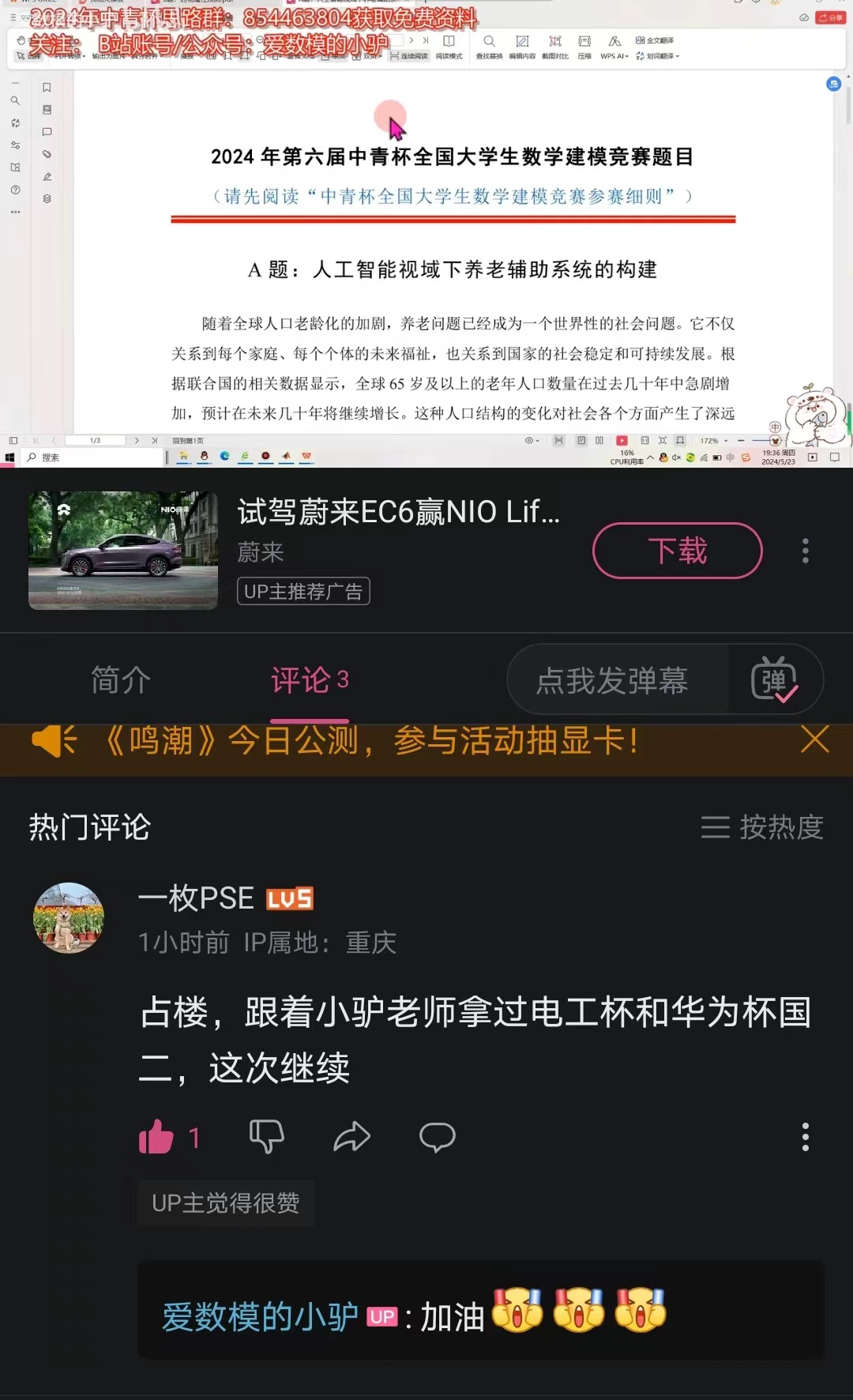The height and width of the screenshot is (1400, 853).
Task: Switch to the 评论 tab
Action: pos(309,680)
